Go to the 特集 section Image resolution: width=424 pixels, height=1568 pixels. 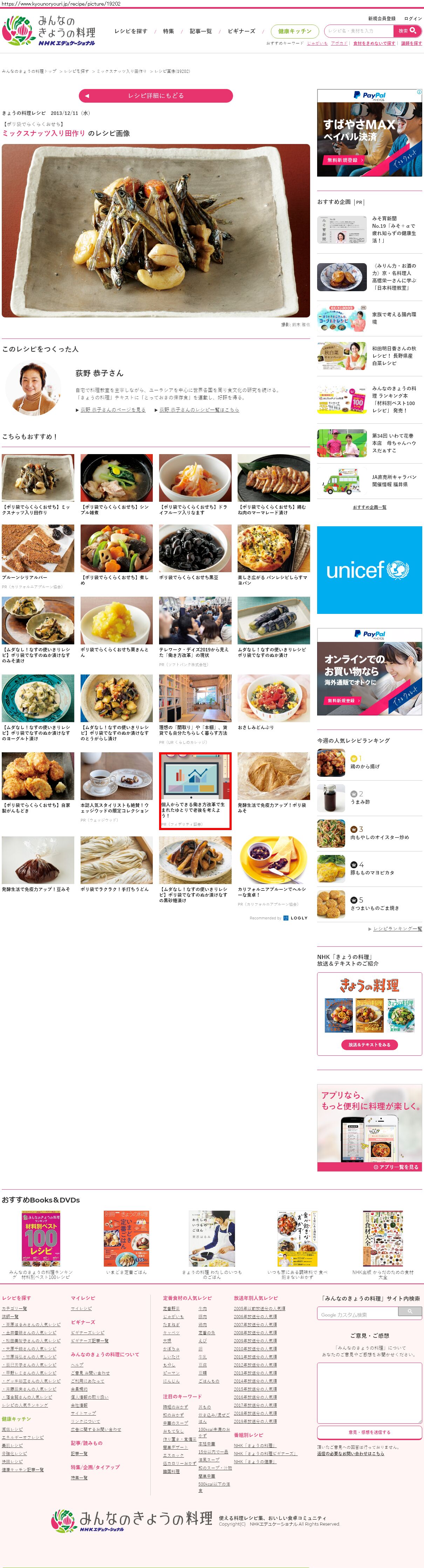pos(169,31)
